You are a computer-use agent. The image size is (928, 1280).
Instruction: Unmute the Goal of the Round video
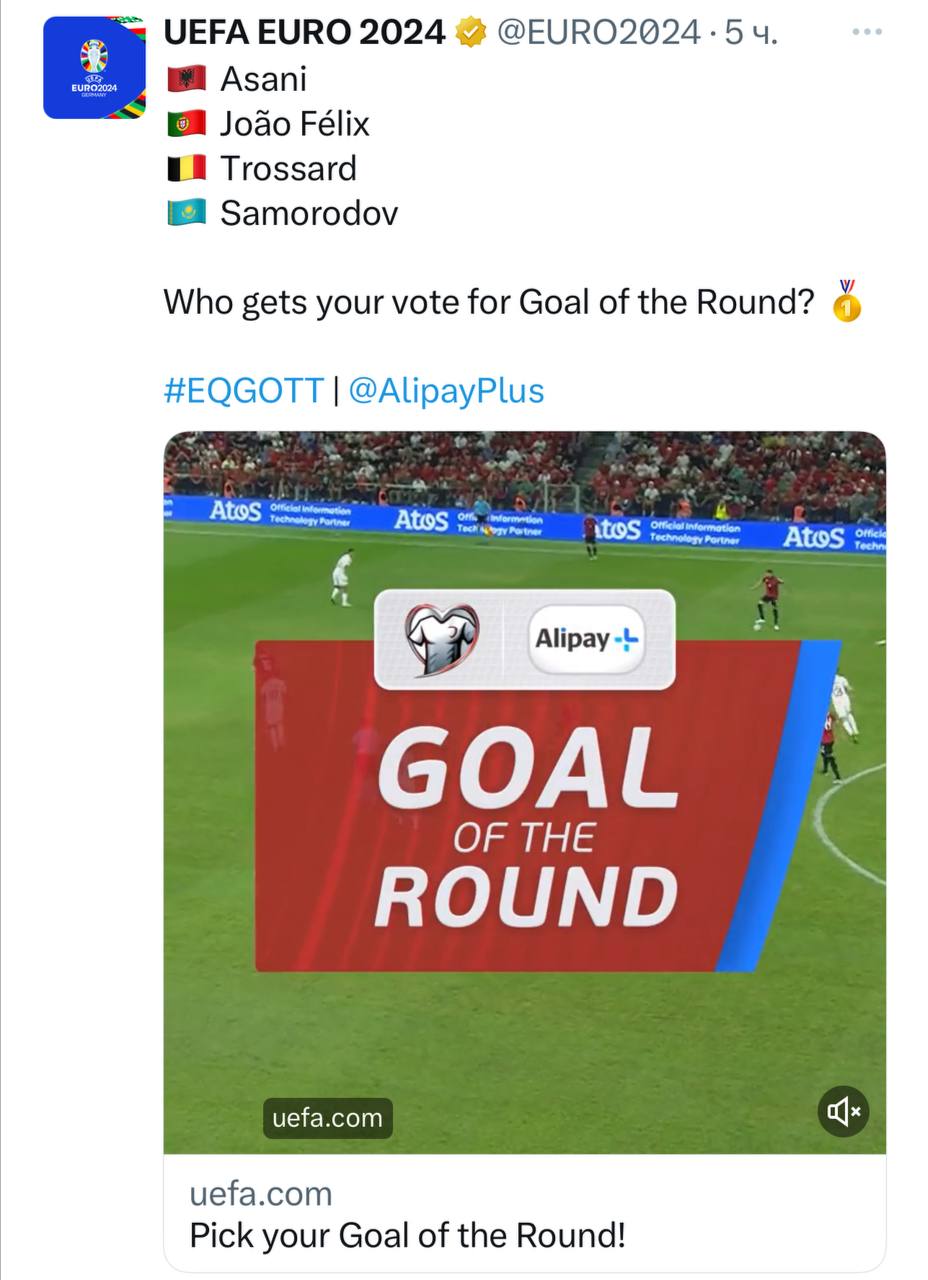click(843, 1111)
